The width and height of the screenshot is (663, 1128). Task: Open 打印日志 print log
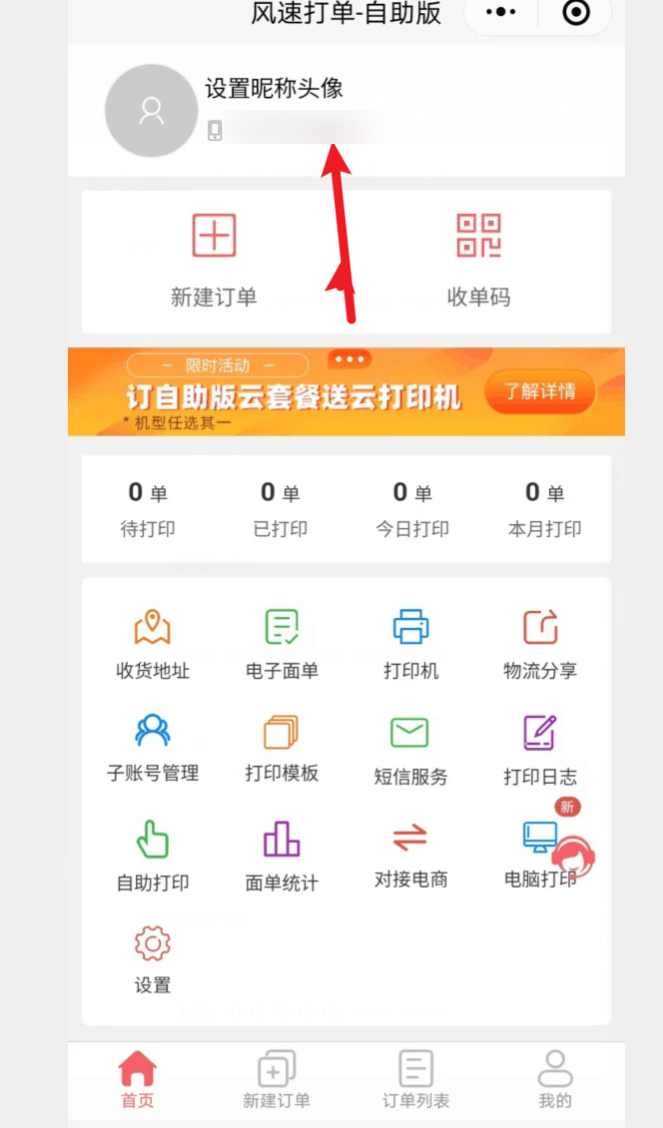click(540, 748)
